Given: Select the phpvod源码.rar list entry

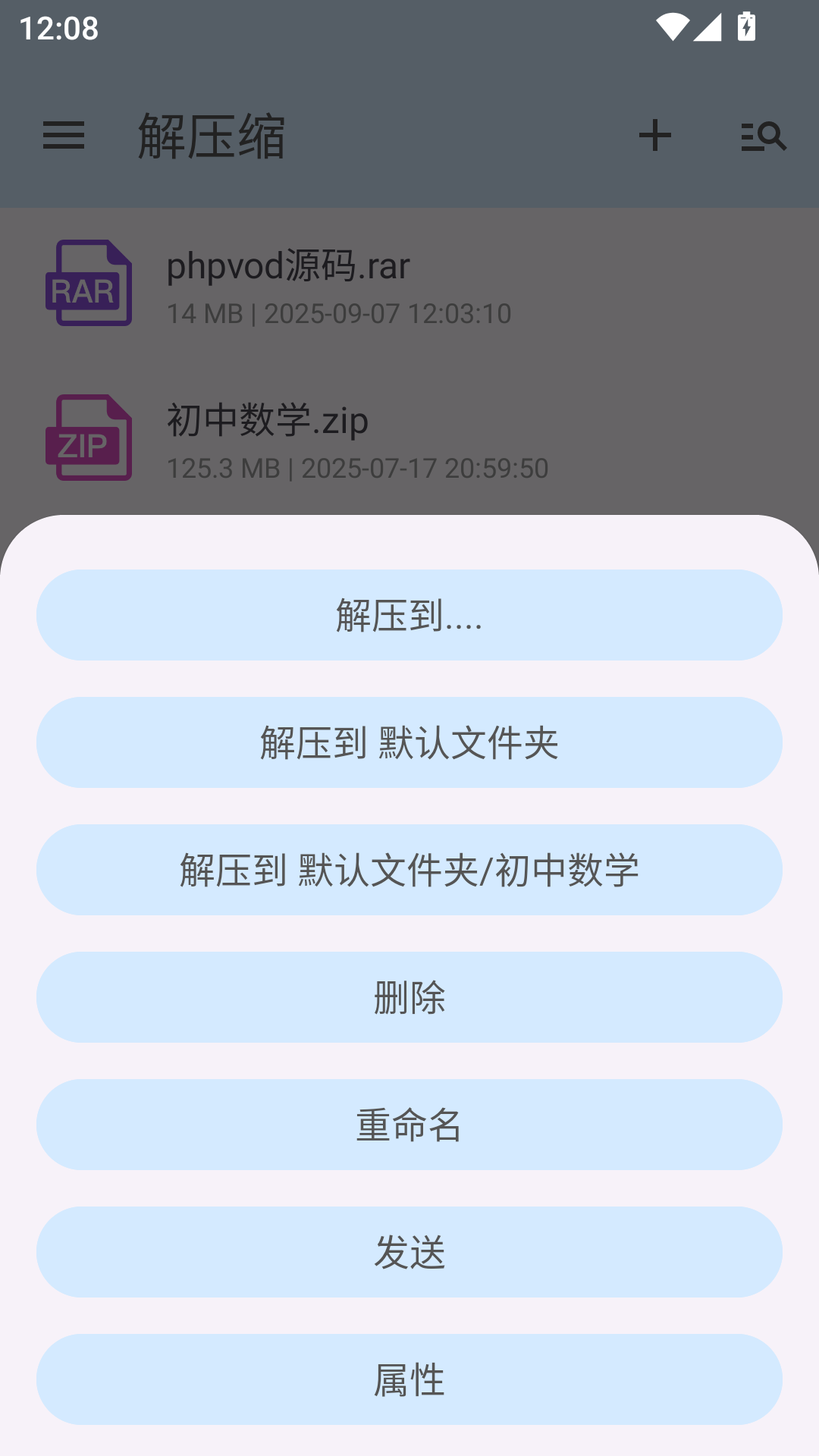Looking at the screenshot, I should coord(341,284).
